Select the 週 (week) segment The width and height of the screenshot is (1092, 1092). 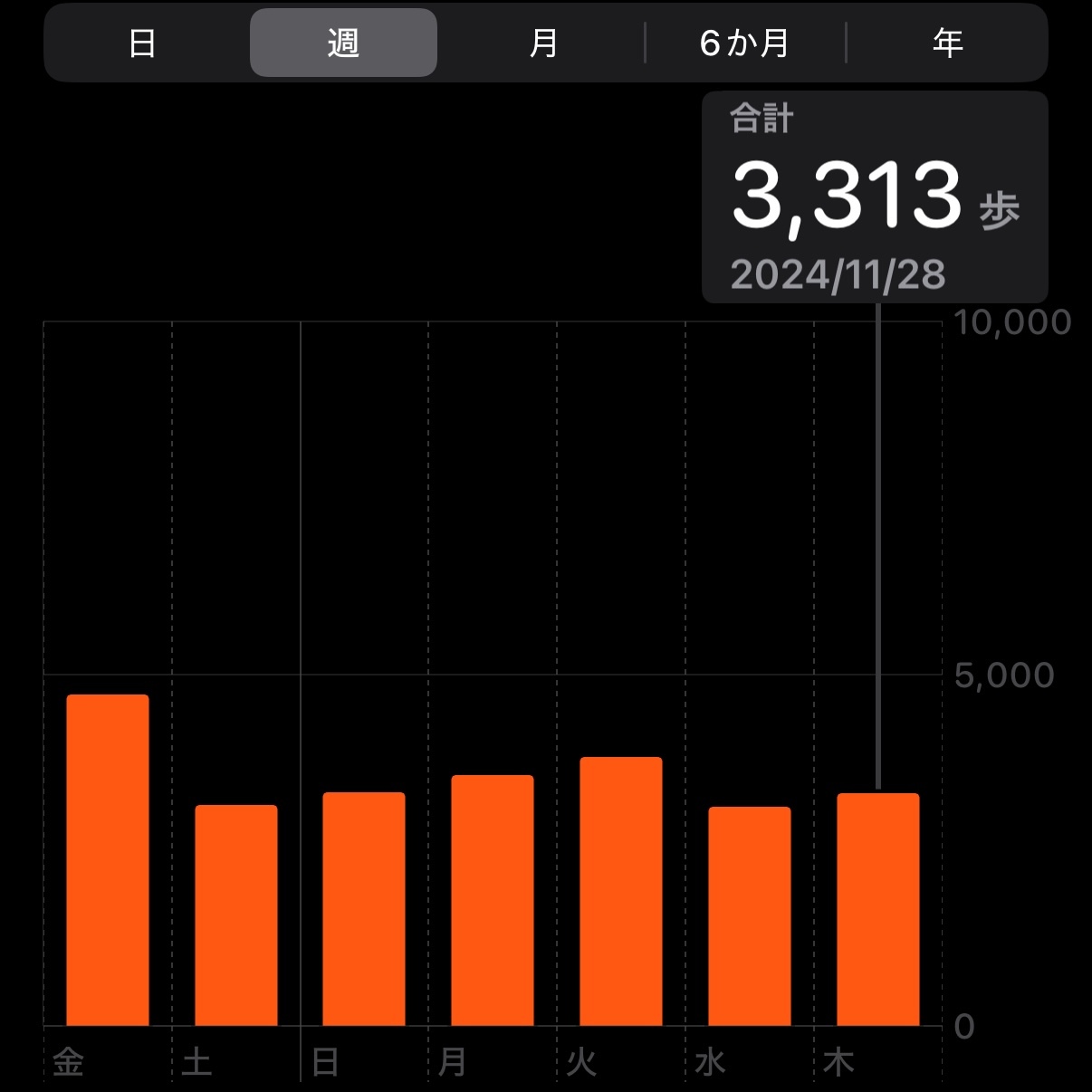pyautogui.click(x=343, y=43)
